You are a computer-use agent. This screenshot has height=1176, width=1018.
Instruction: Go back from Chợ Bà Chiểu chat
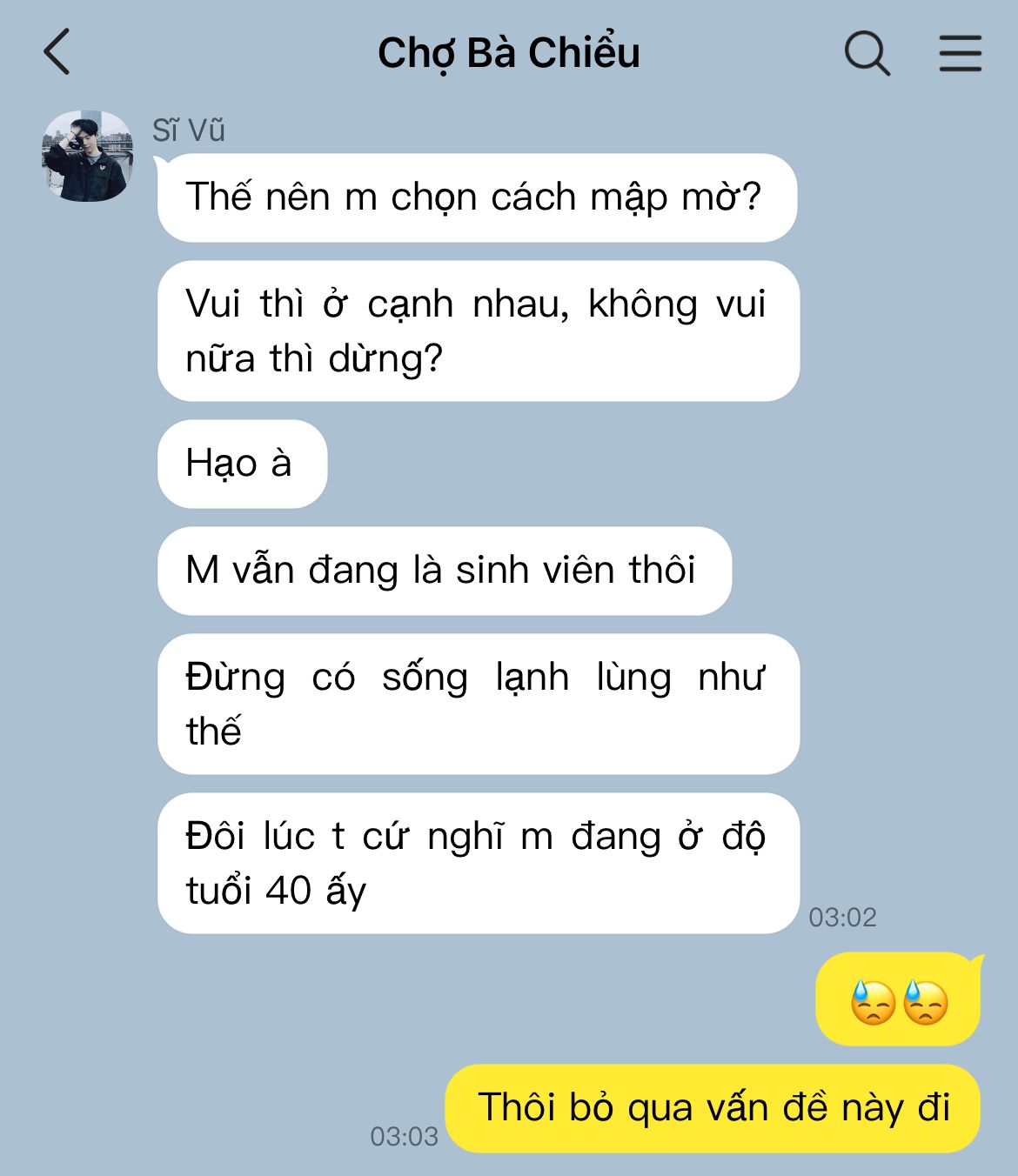coord(57,52)
